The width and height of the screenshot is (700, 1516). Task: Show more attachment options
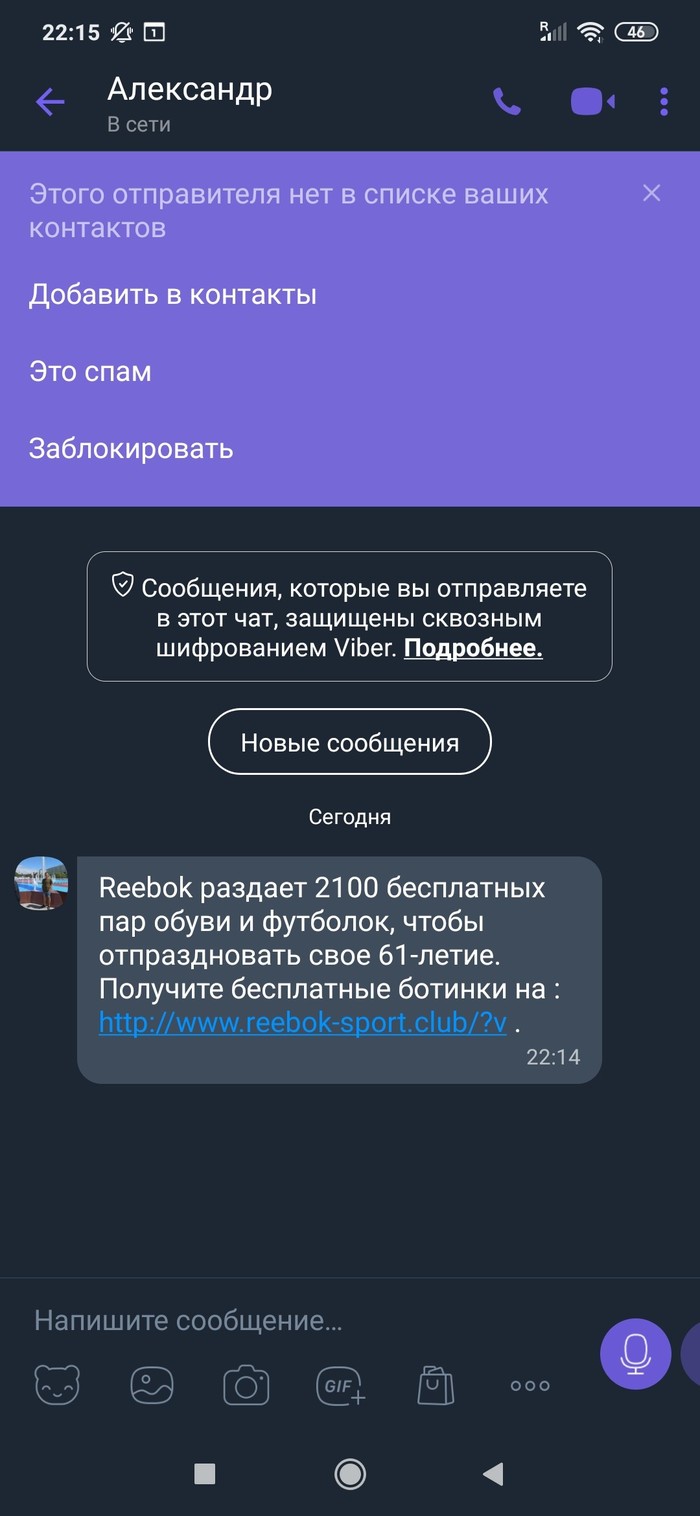click(530, 1385)
